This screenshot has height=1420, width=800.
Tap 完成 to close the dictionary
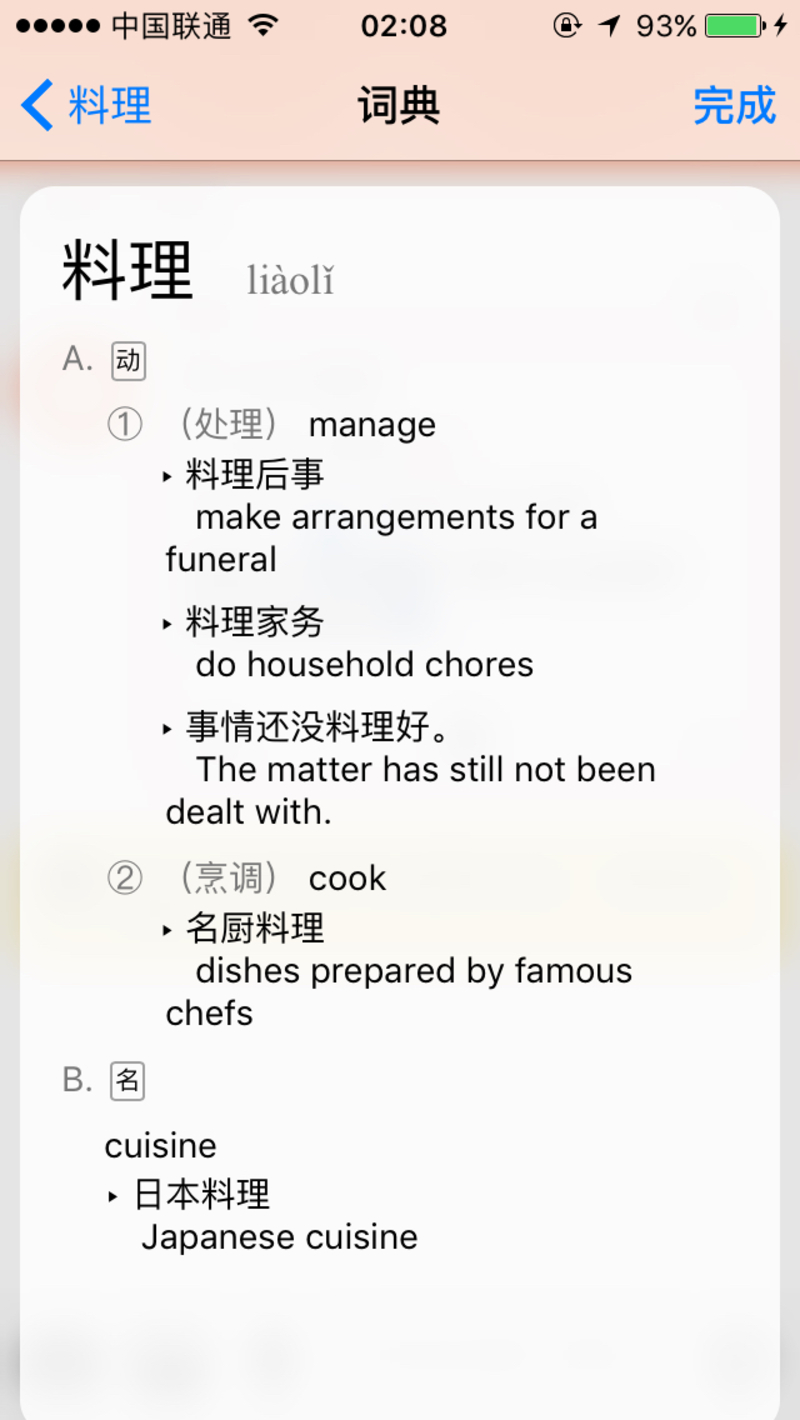pos(734,106)
